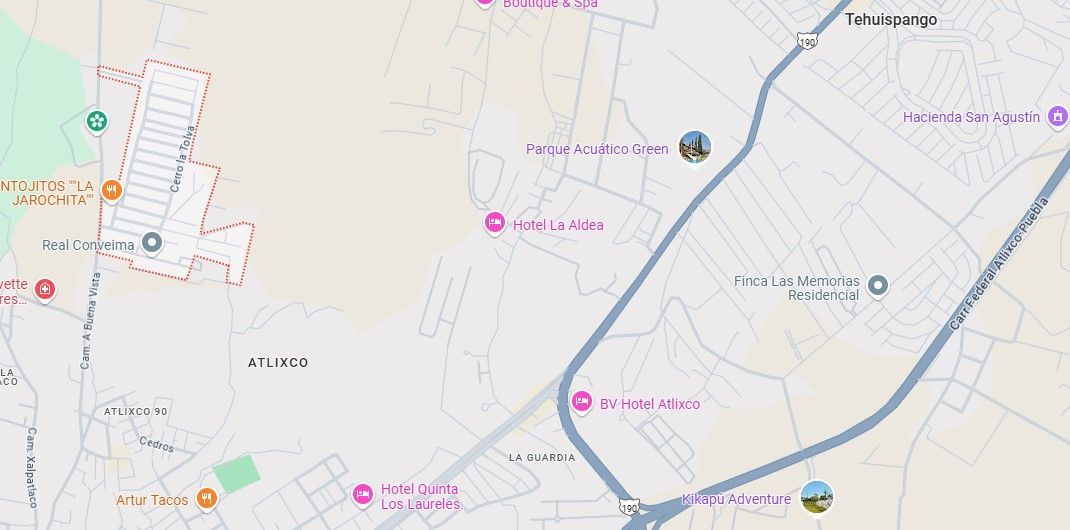This screenshot has width=1070, height=530.
Task: Tap the Hotel Quinta Los Laureles marker
Action: [362, 495]
